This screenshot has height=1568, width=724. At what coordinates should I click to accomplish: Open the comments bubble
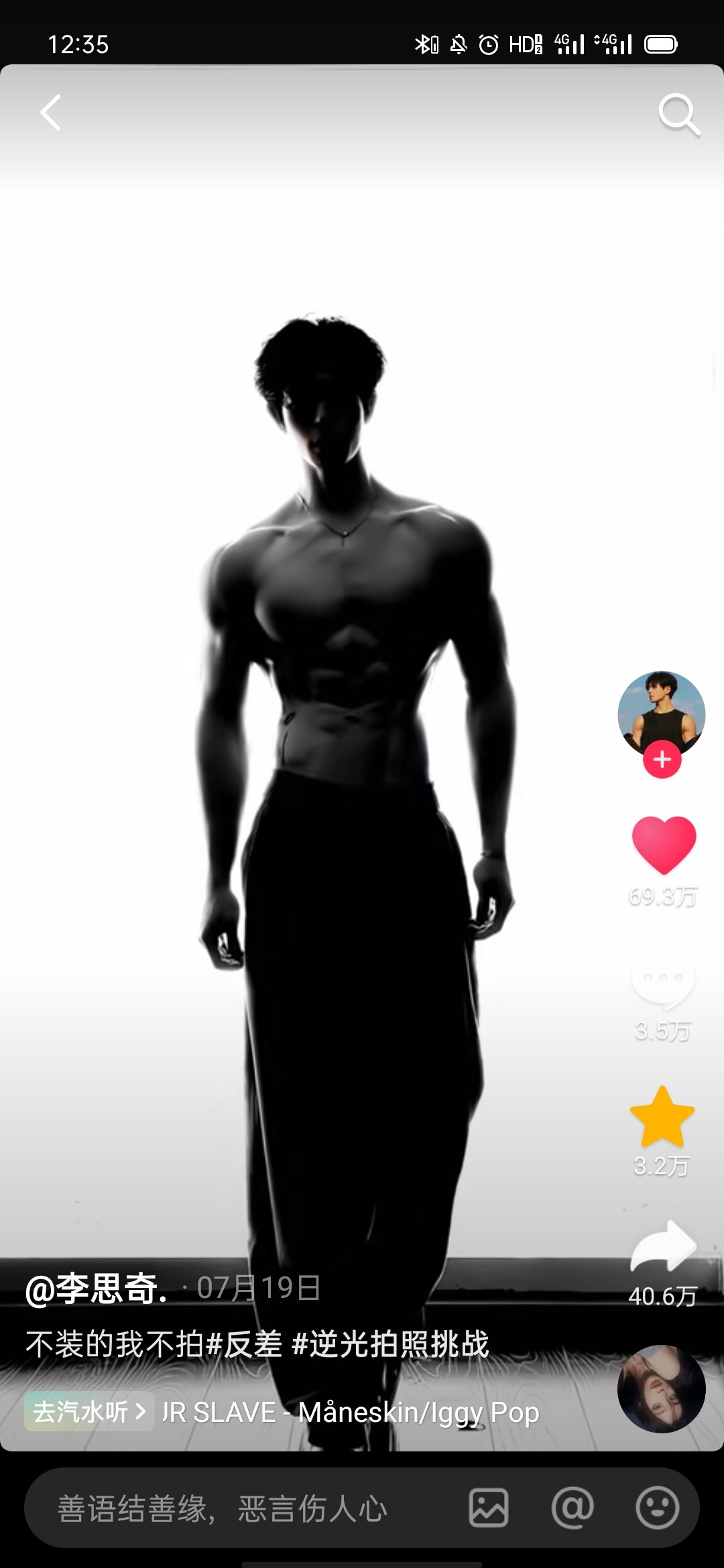pos(662,978)
